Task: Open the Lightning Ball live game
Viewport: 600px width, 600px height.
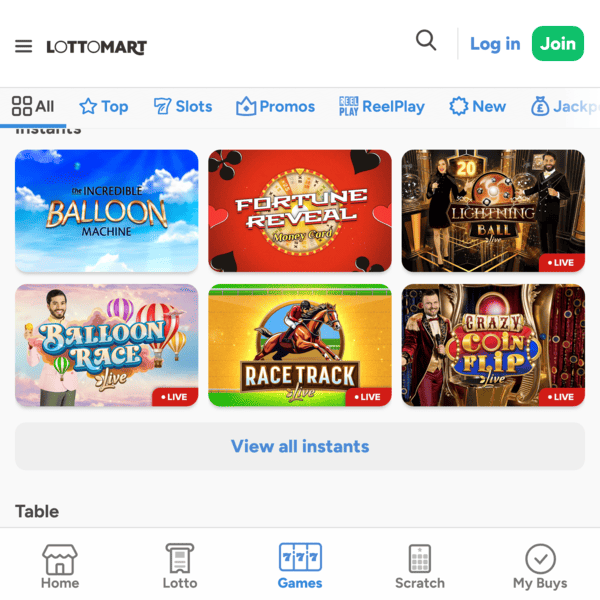Action: pos(493,211)
